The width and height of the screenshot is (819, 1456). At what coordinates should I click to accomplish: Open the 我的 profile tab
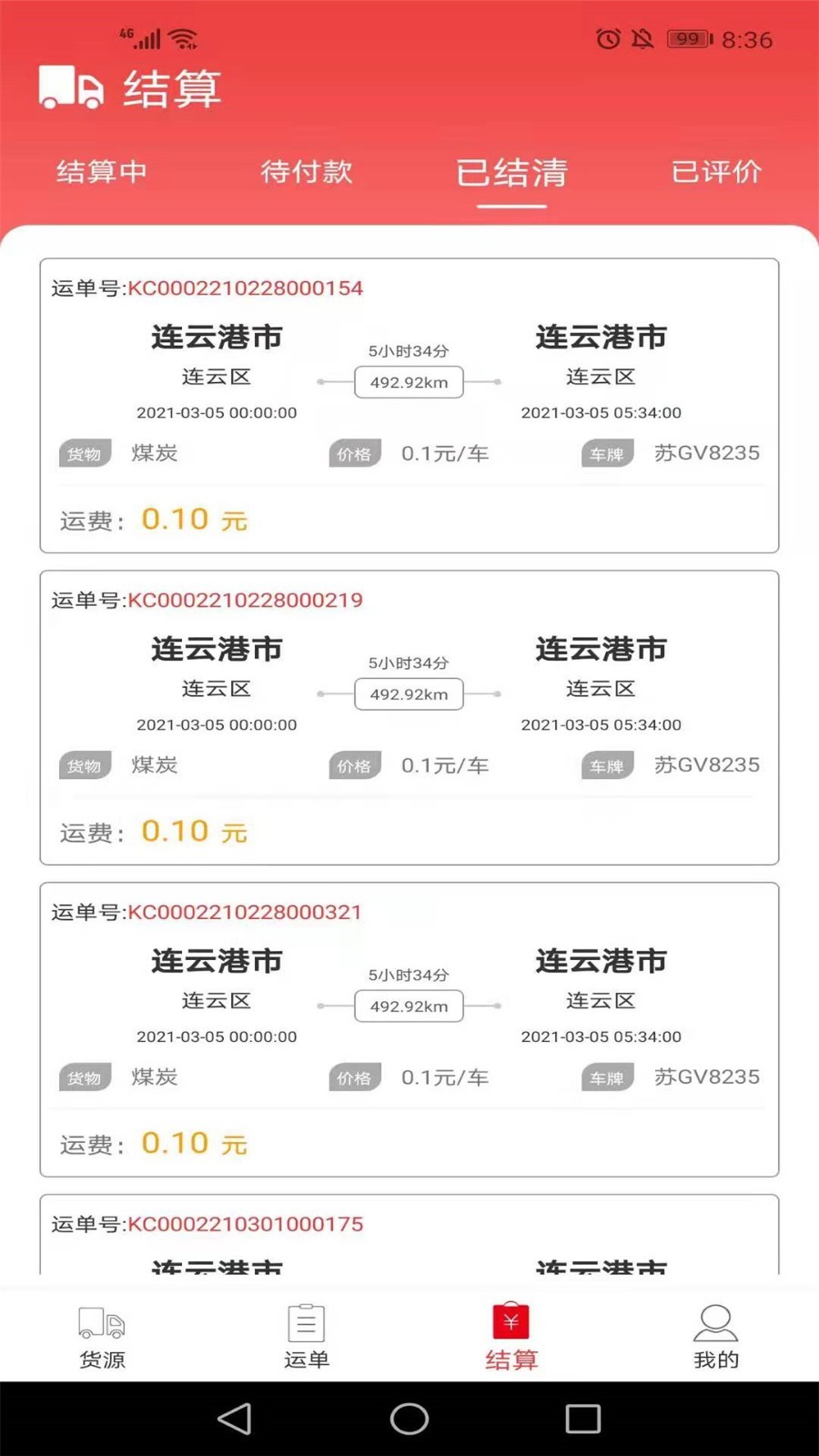pos(716,1337)
